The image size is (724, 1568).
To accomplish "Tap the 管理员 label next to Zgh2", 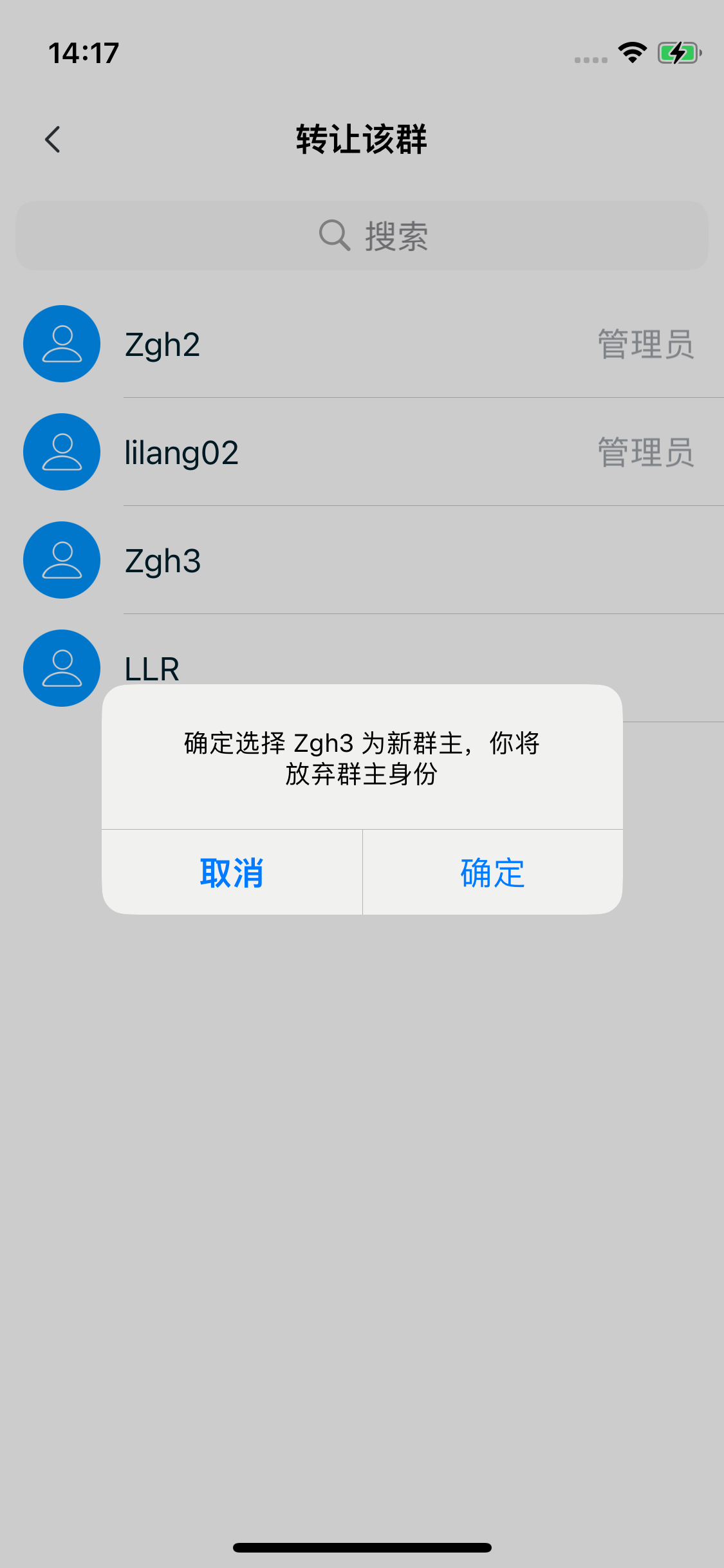I will [x=645, y=344].
